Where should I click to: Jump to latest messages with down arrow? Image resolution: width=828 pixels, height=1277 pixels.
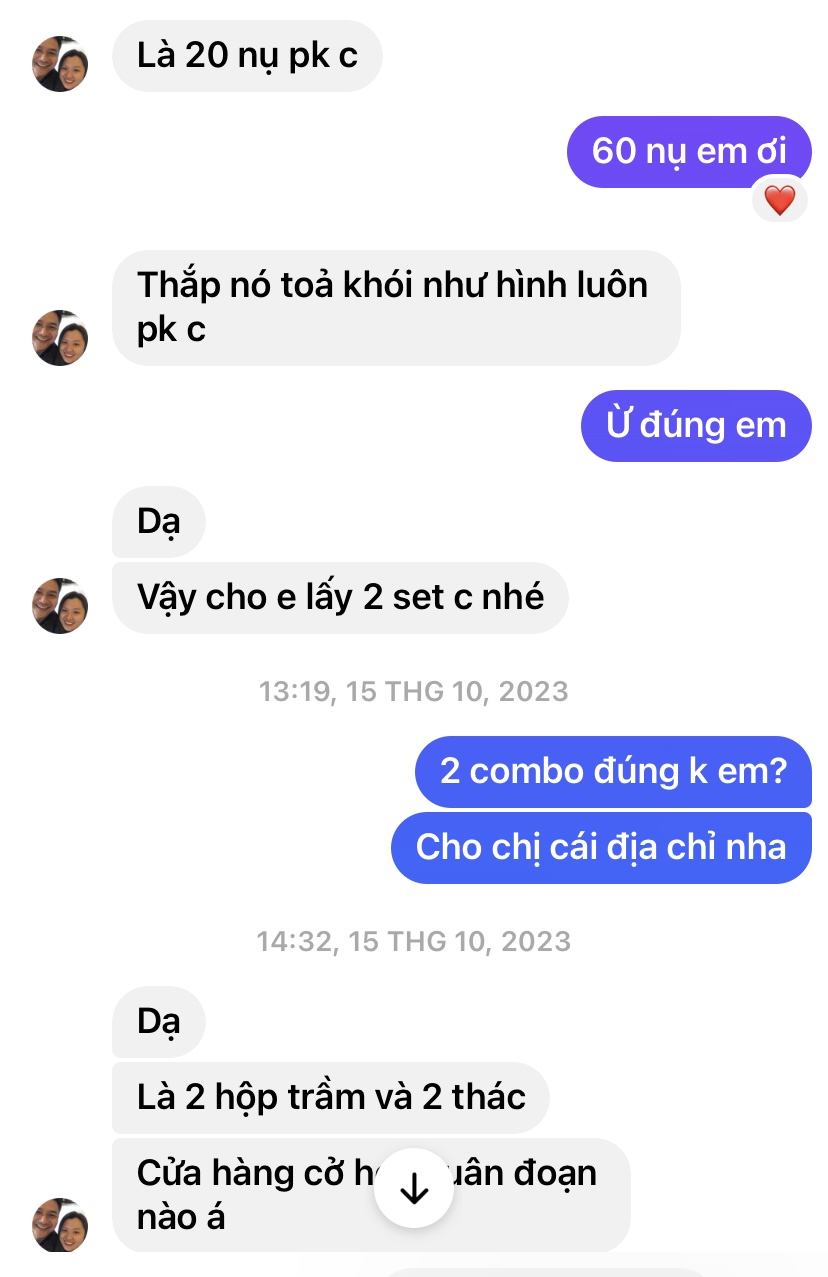point(413,1189)
